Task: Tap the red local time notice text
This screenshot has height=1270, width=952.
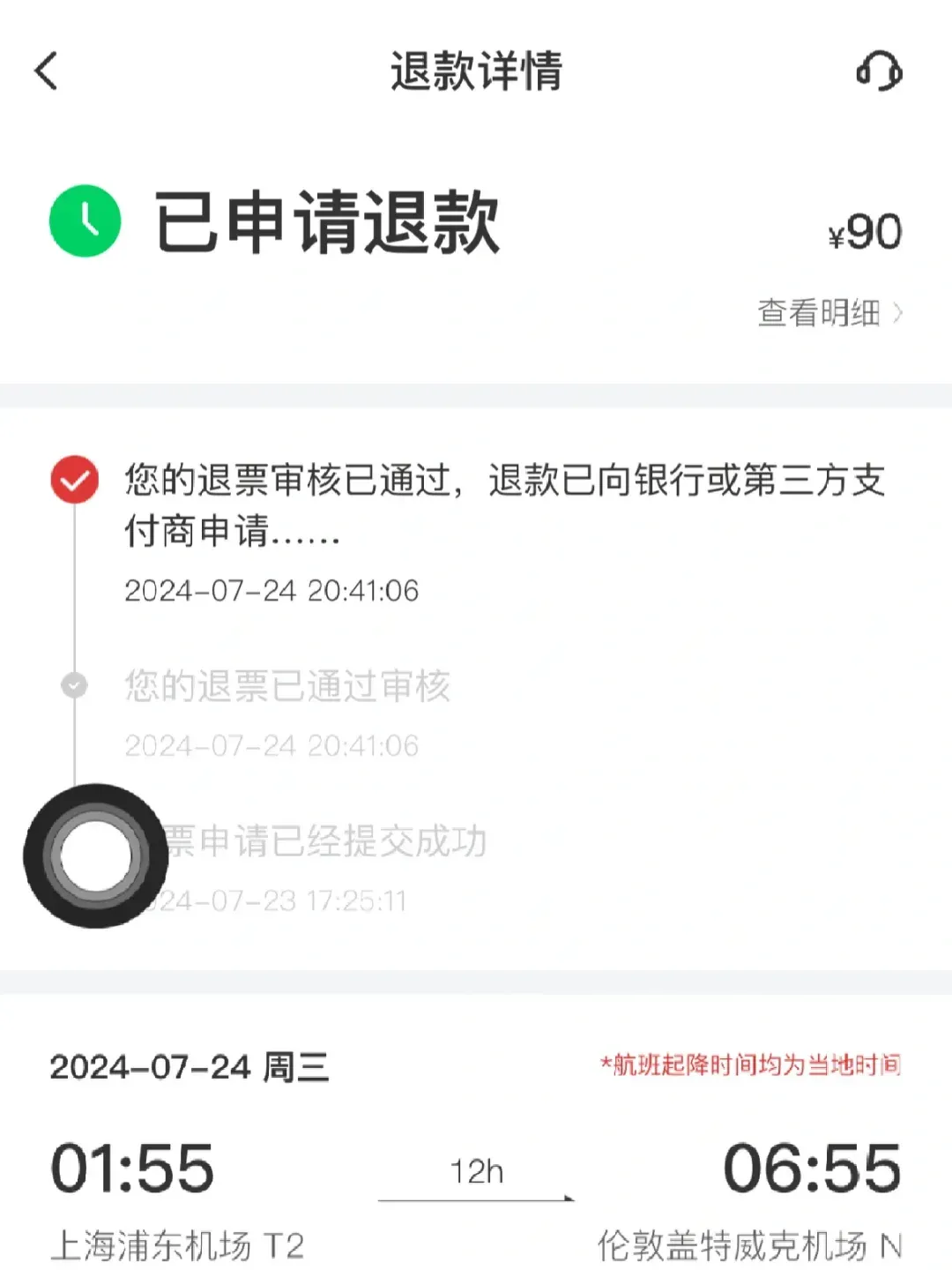Action: pyautogui.click(x=752, y=1064)
